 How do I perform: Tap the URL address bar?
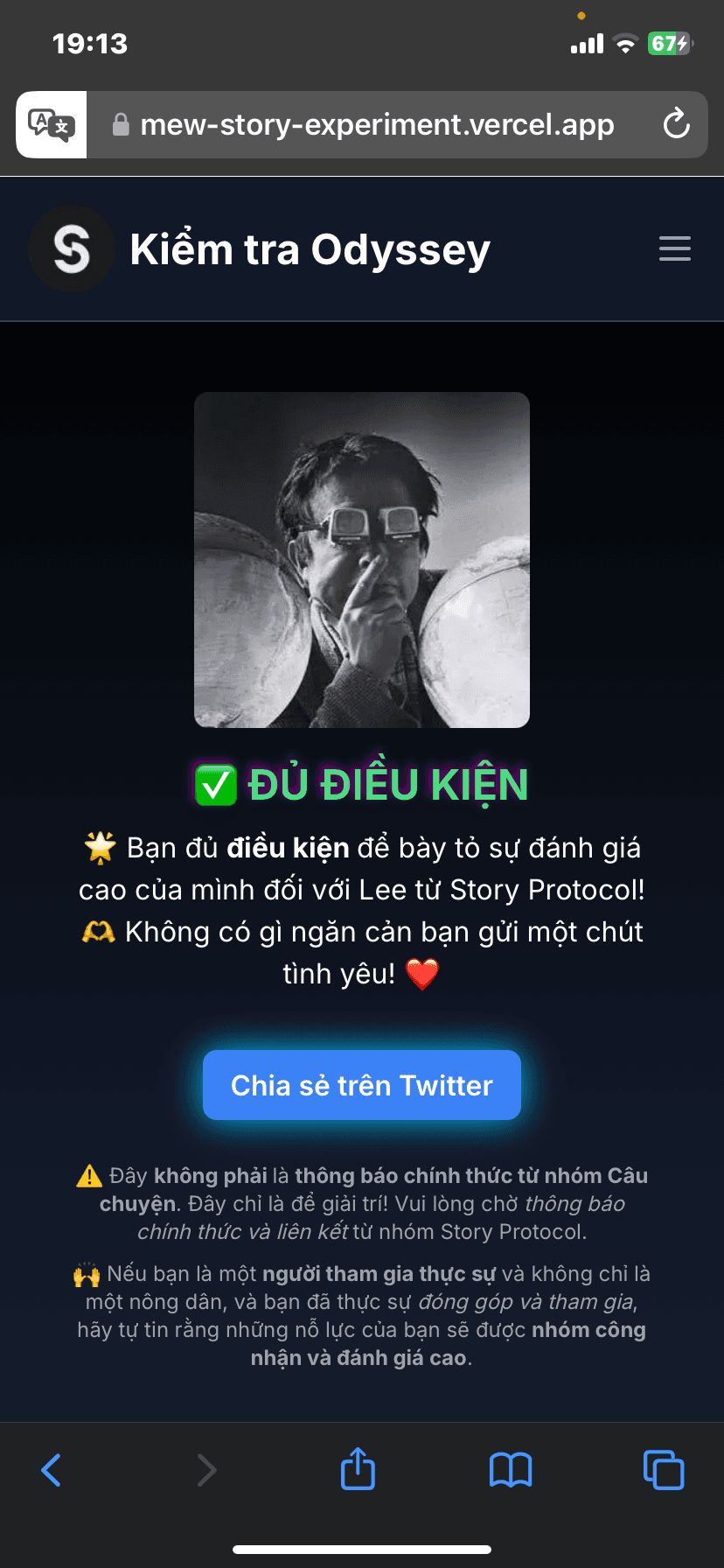coord(376,125)
